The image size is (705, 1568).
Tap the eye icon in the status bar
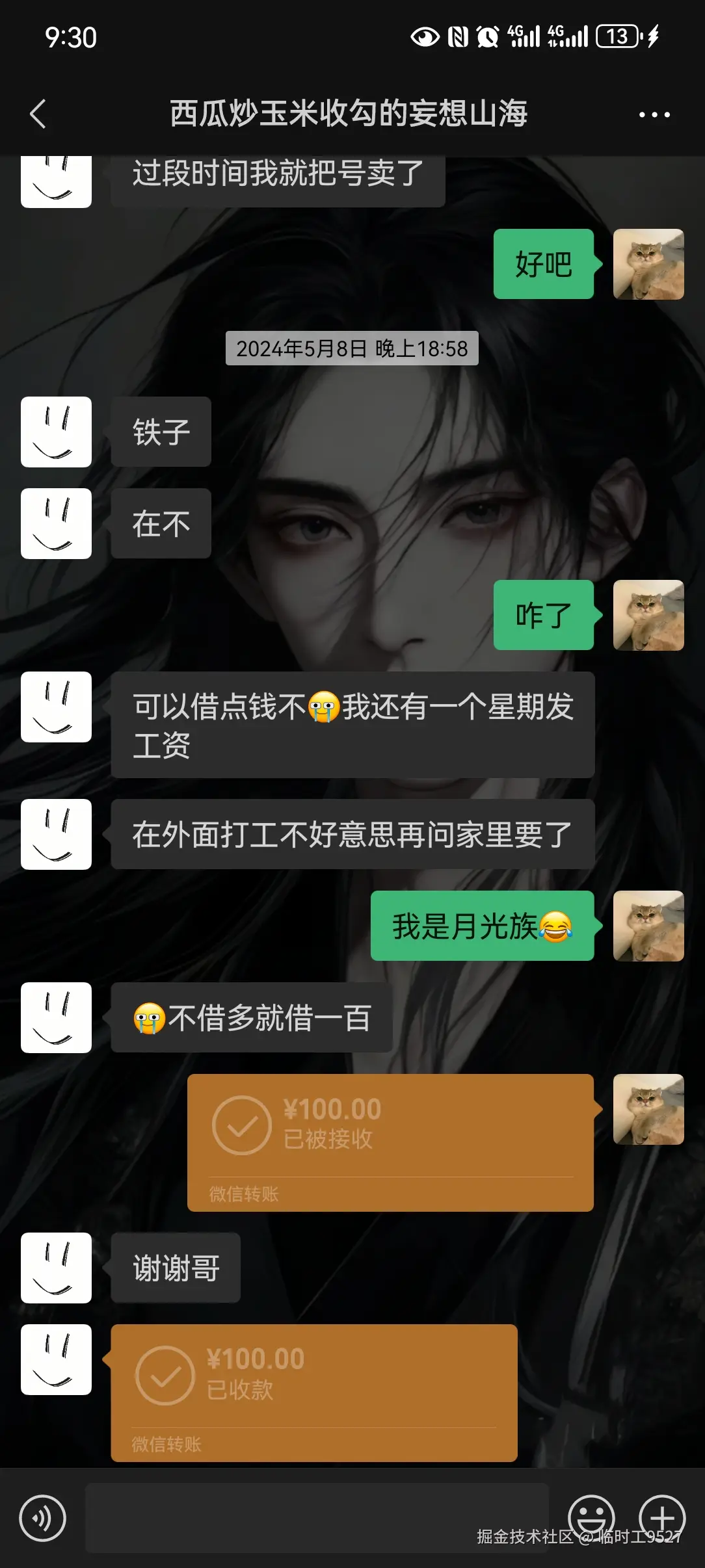[424, 36]
